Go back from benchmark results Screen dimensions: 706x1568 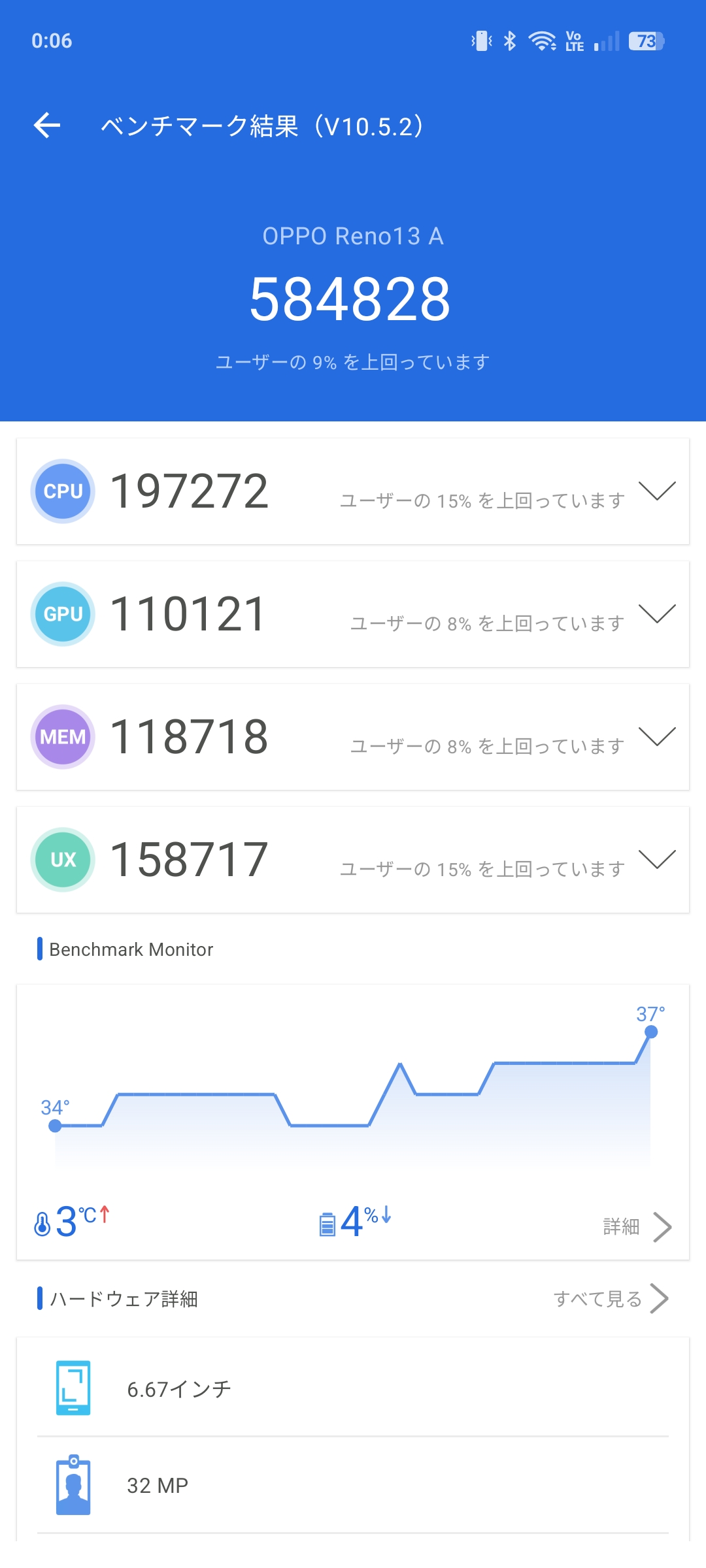click(47, 125)
